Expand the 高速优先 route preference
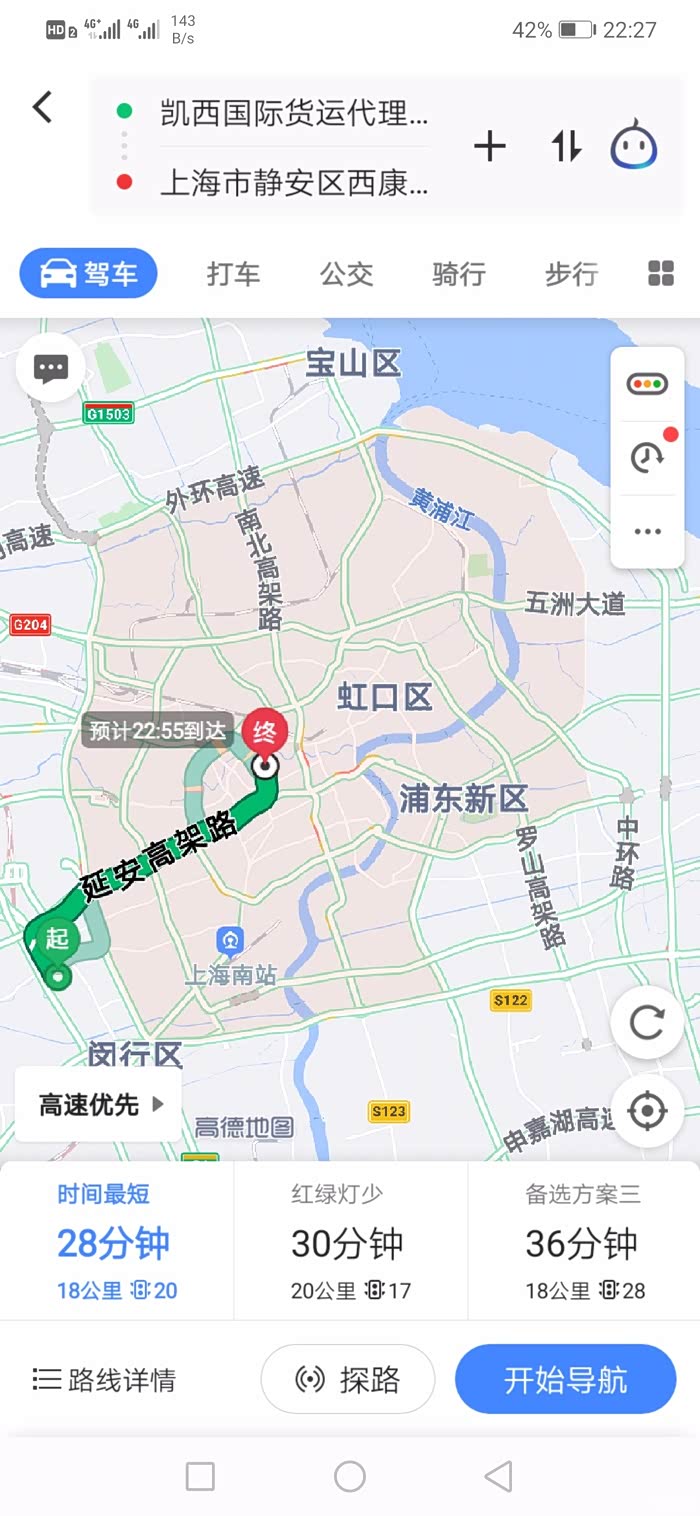The height and width of the screenshot is (1516, 700). (x=99, y=1104)
